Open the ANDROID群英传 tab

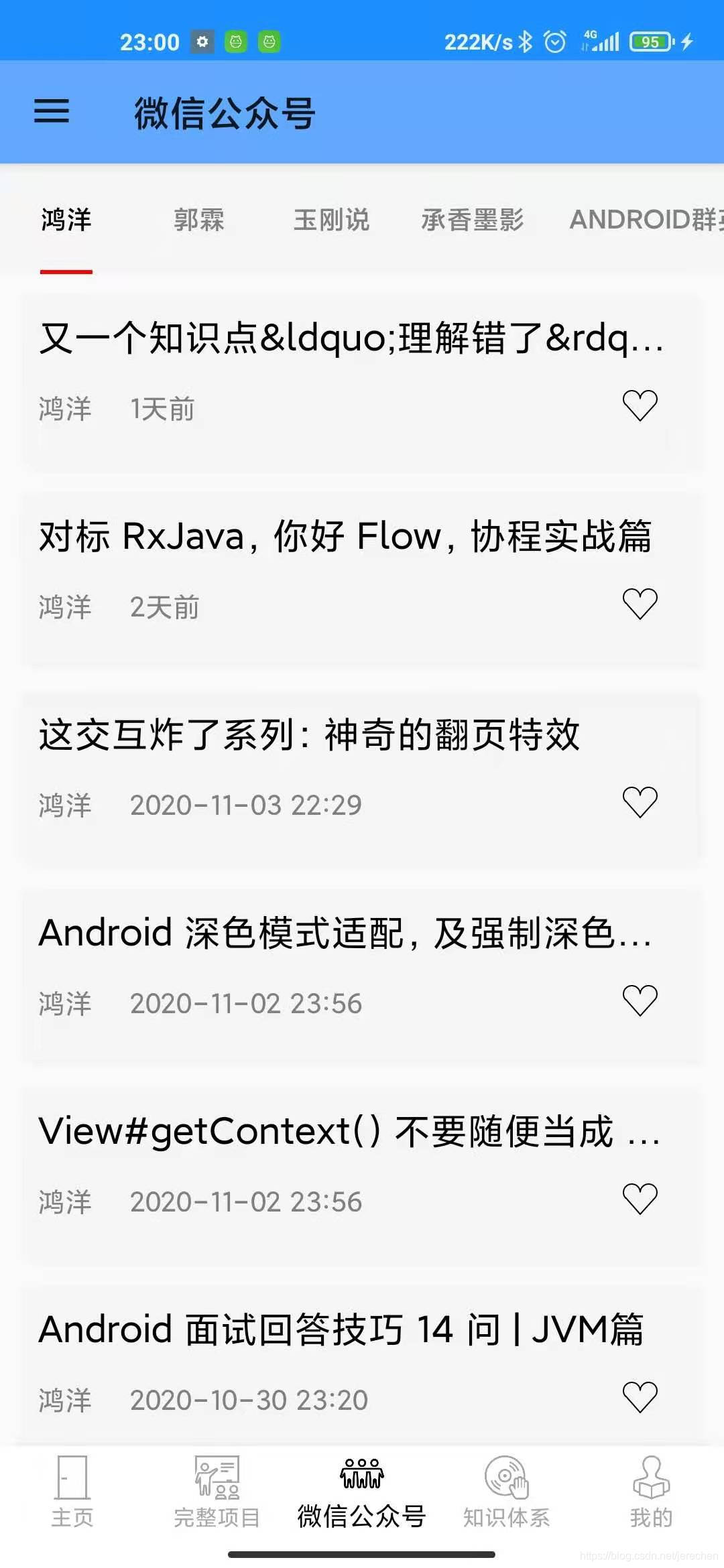(x=647, y=220)
